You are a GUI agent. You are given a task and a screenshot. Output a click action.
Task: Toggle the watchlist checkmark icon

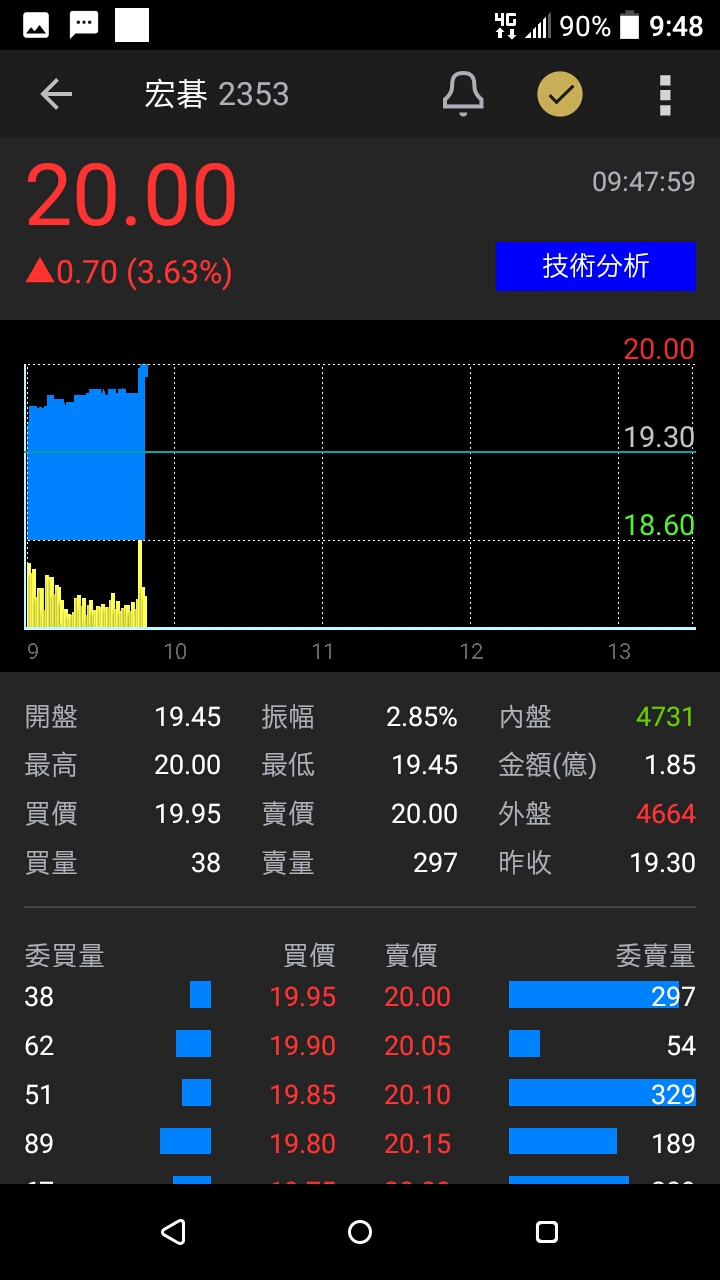[x=560, y=95]
